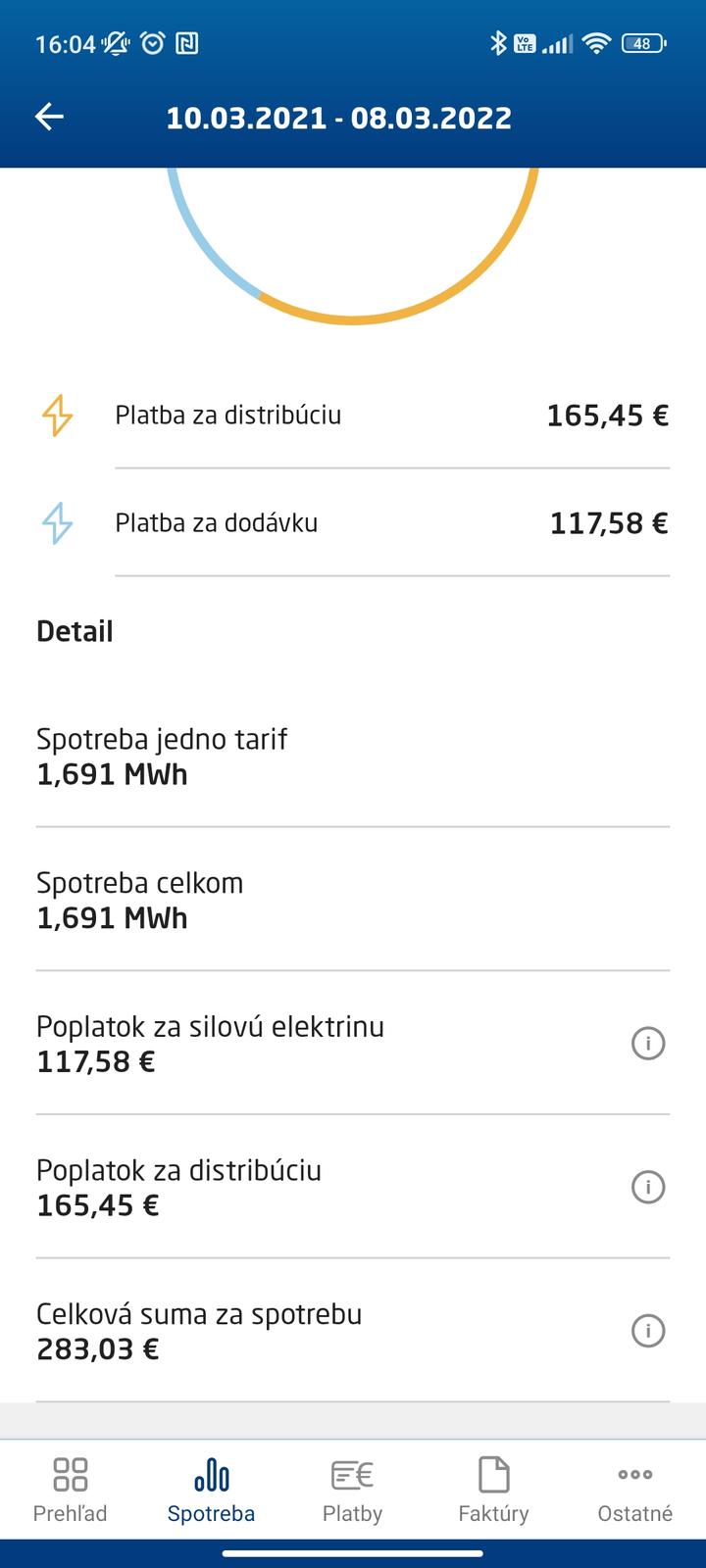
Task: Switch to the Prehľad tab
Action: [71, 1490]
